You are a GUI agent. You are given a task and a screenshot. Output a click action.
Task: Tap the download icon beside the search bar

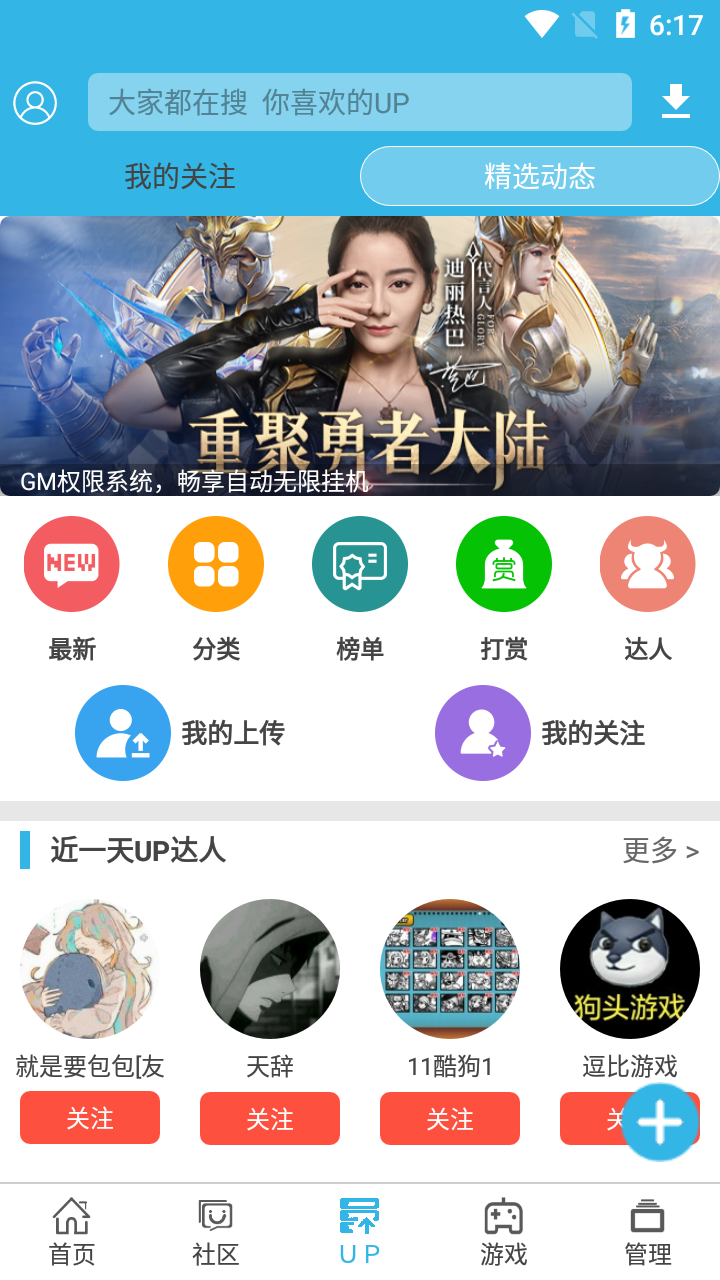(676, 101)
